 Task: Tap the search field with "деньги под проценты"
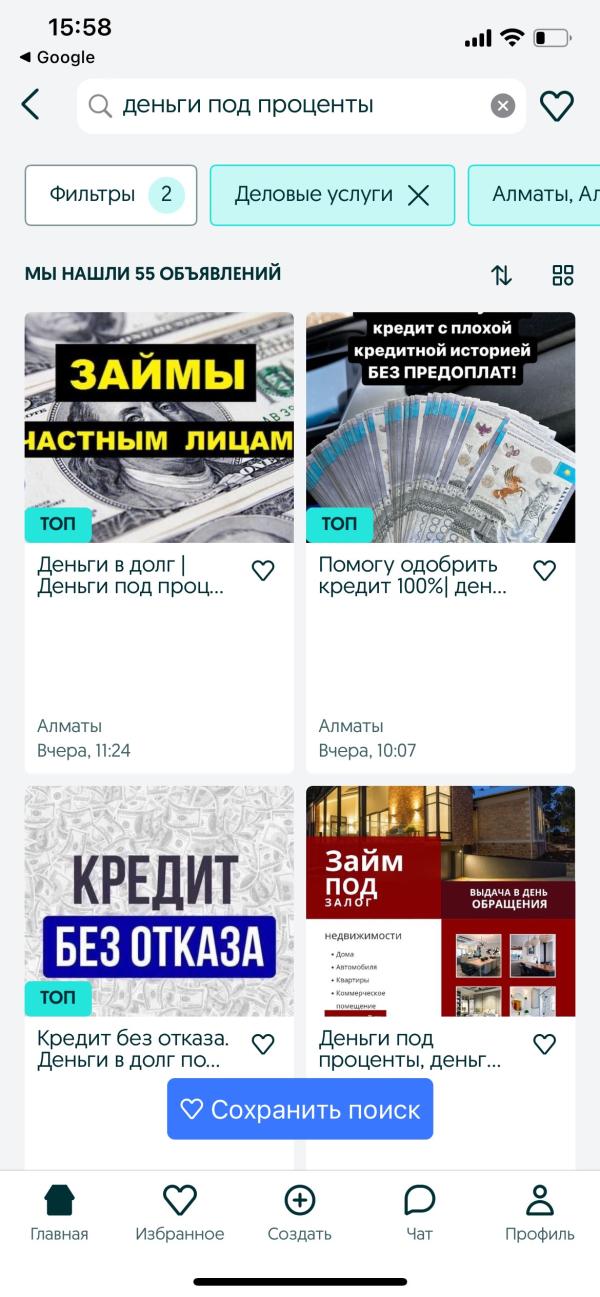point(290,105)
